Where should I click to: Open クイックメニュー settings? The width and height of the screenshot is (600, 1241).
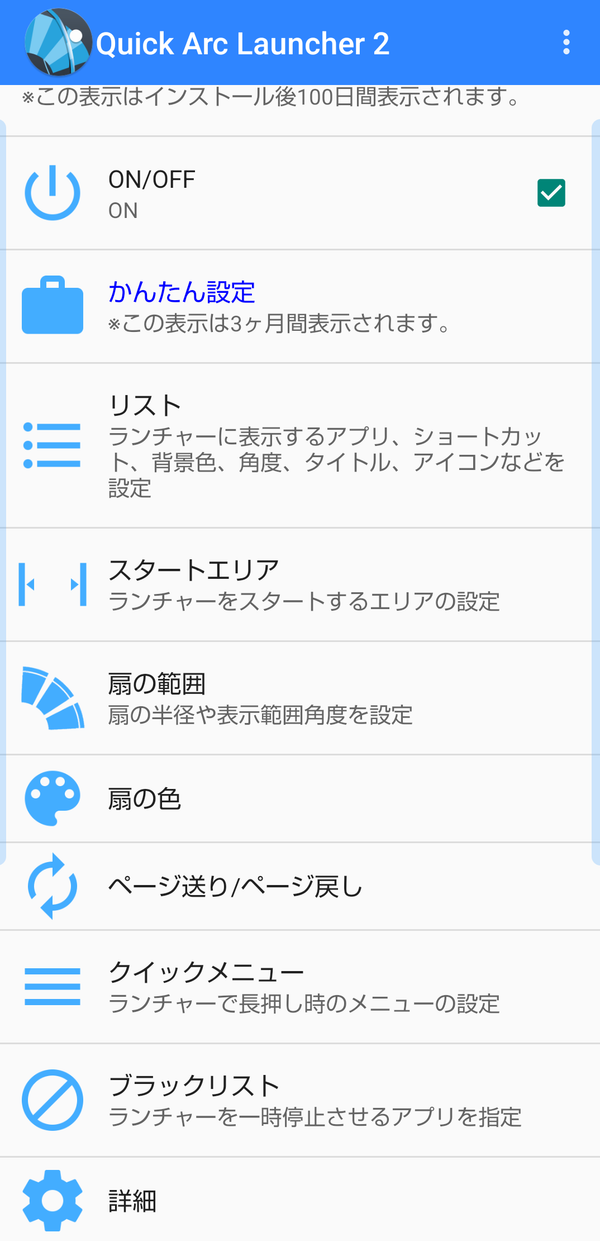[x=300, y=987]
